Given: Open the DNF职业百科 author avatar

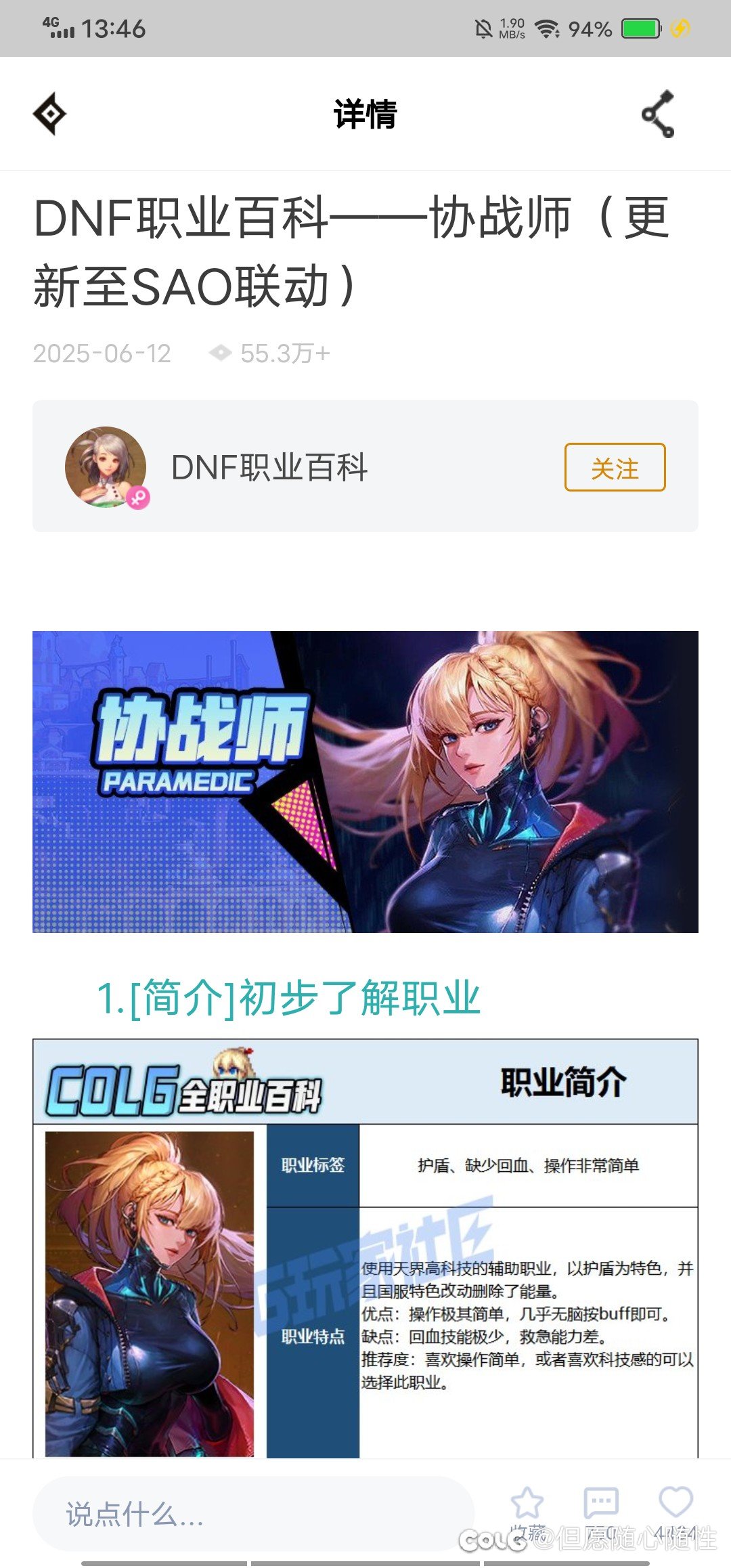Looking at the screenshot, I should (106, 467).
